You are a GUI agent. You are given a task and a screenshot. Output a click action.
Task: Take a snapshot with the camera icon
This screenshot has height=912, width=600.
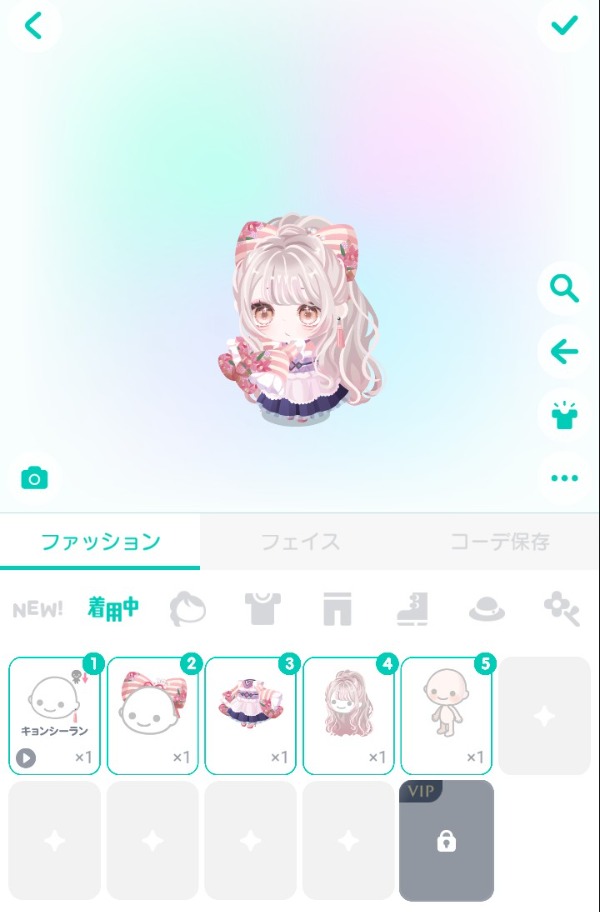[35, 478]
